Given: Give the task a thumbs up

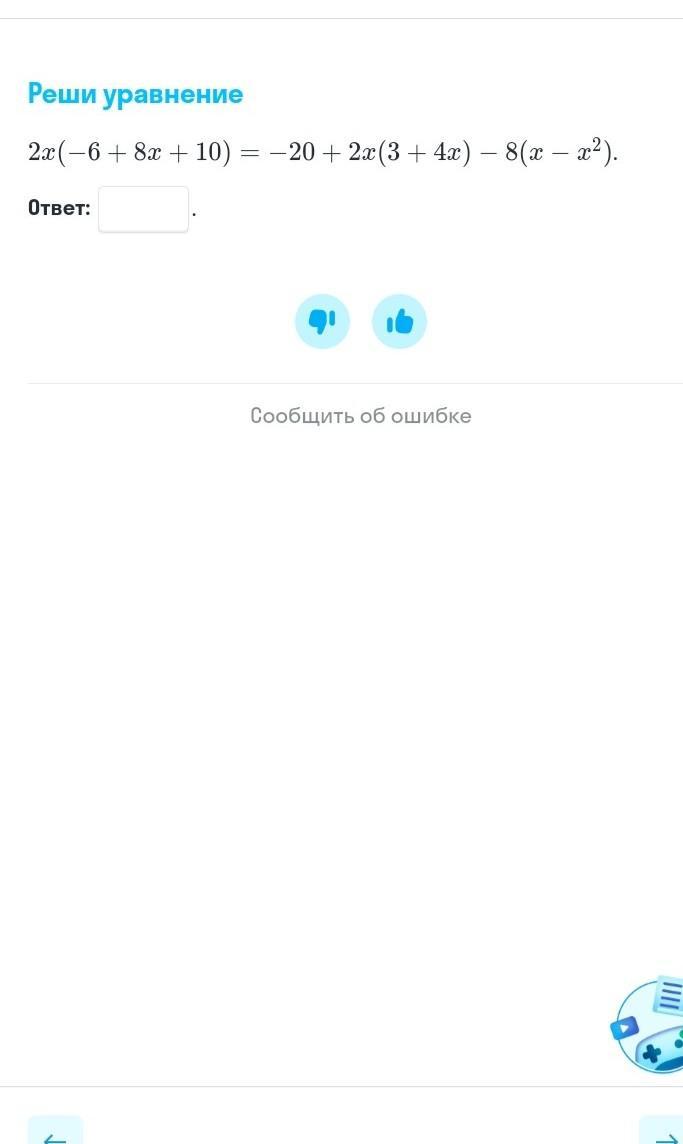Looking at the screenshot, I should pos(399,321).
